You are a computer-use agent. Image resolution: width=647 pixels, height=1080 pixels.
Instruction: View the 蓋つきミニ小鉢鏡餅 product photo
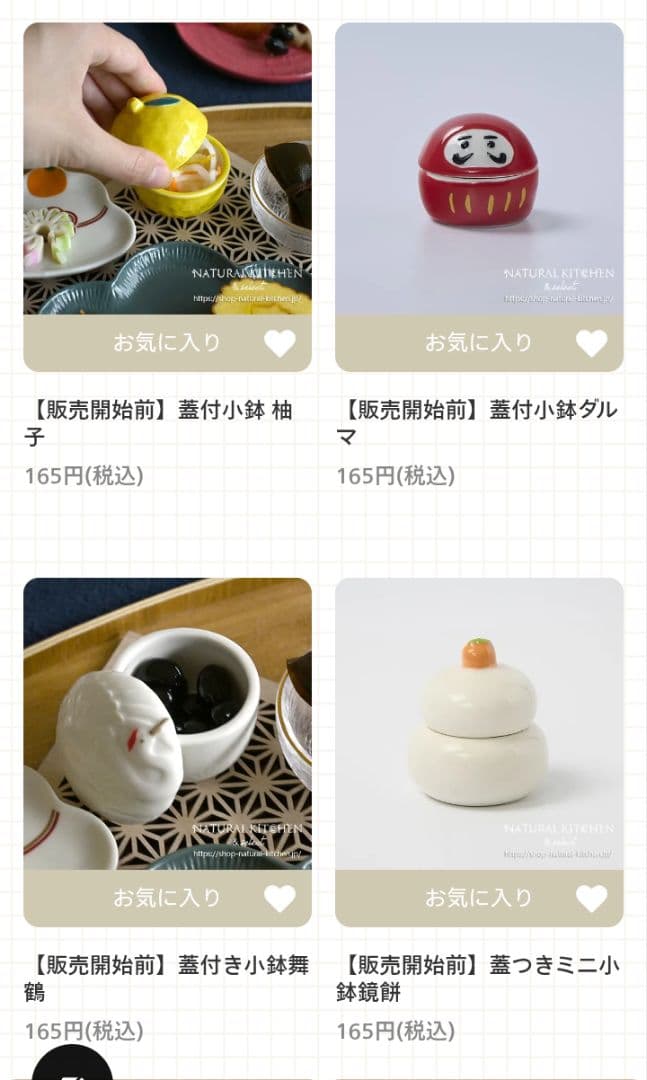tap(479, 723)
